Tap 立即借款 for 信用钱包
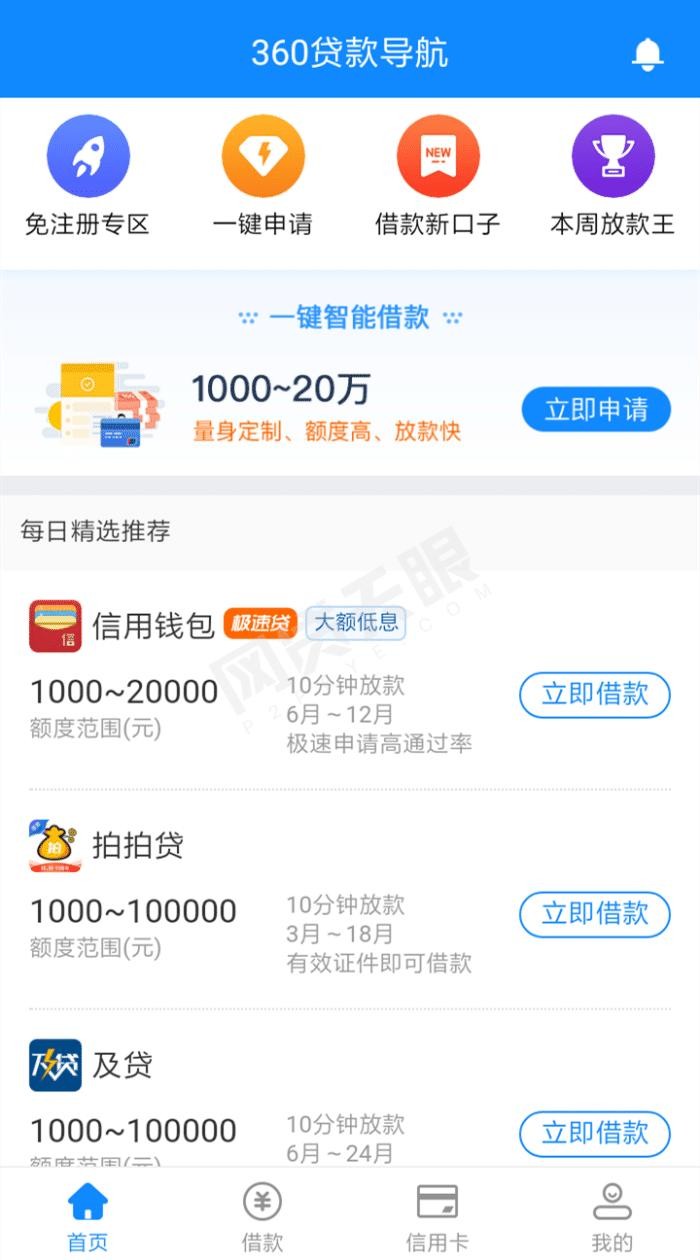The image size is (700, 1260). [x=594, y=695]
